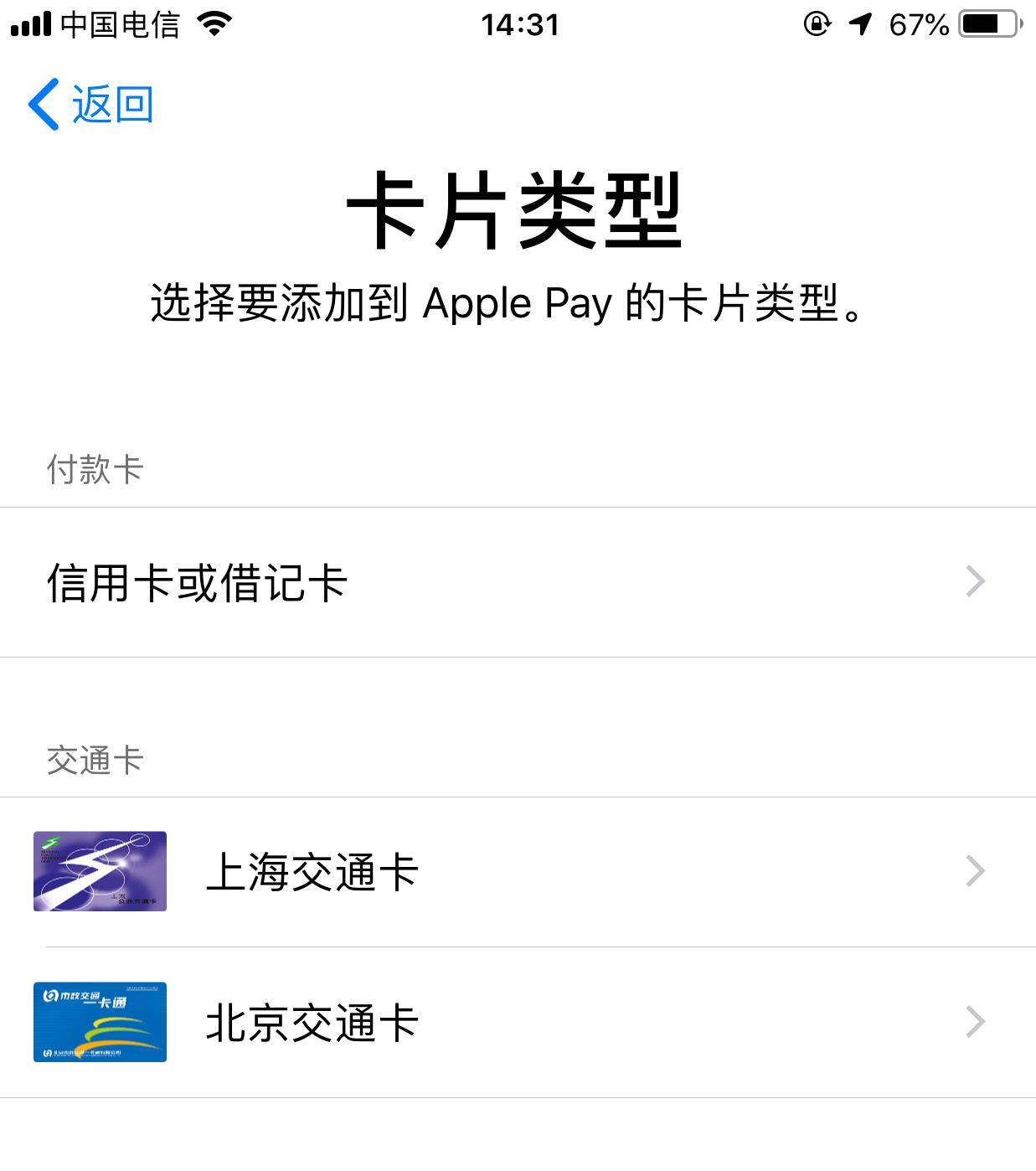Screen dimensions: 1036x1171
Task: Expand the 北京交通卡 row chevron
Action: 974,1022
